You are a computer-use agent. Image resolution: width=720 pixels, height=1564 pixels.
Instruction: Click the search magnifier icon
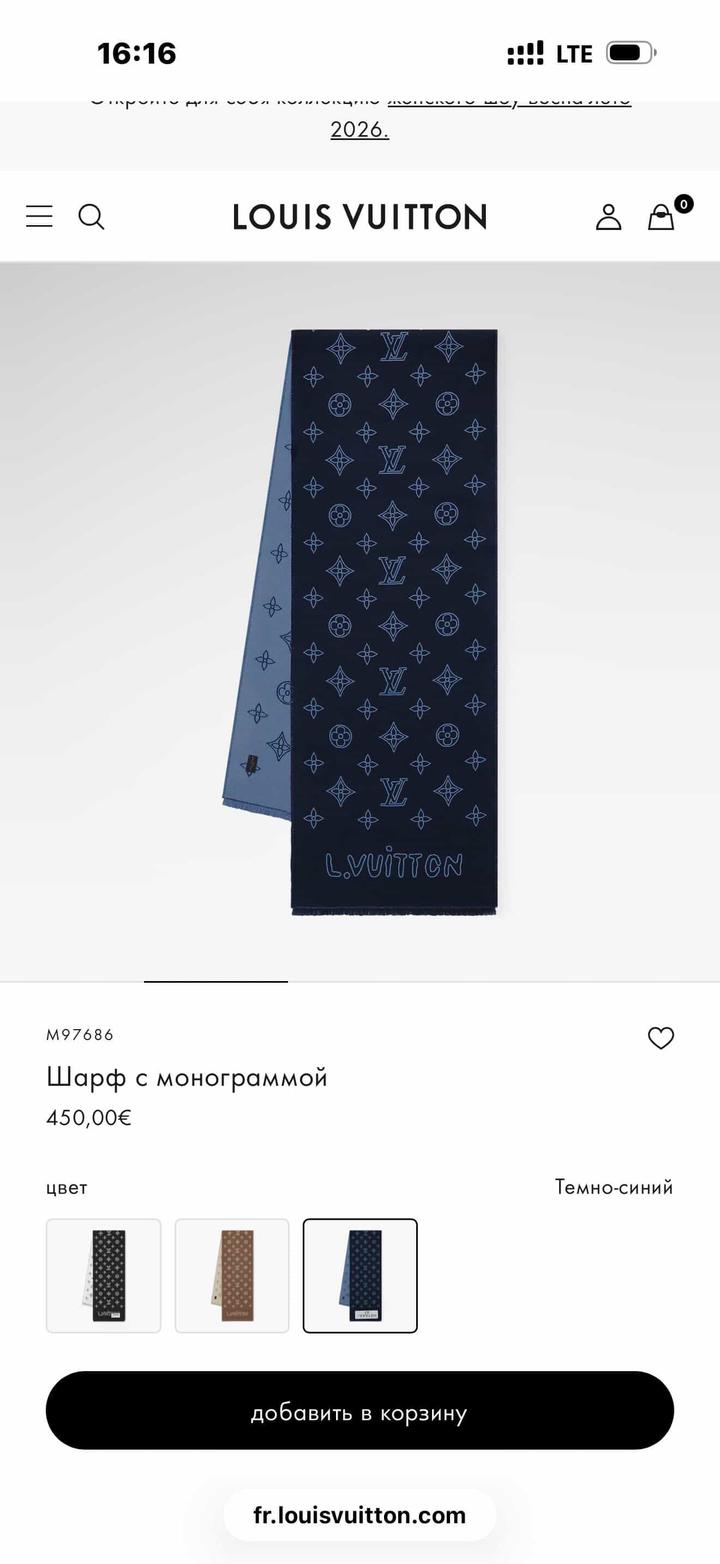[92, 216]
